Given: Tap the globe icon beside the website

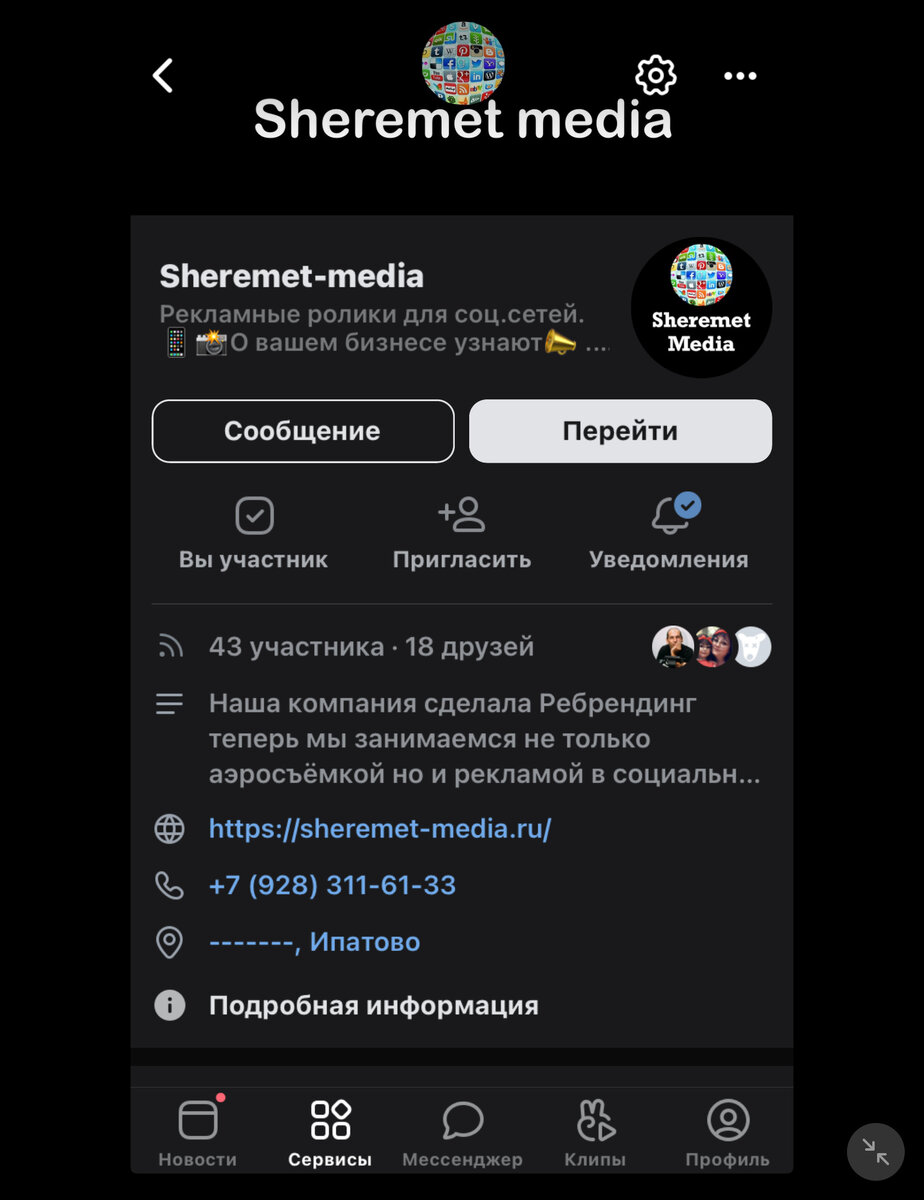Looking at the screenshot, I should (170, 829).
